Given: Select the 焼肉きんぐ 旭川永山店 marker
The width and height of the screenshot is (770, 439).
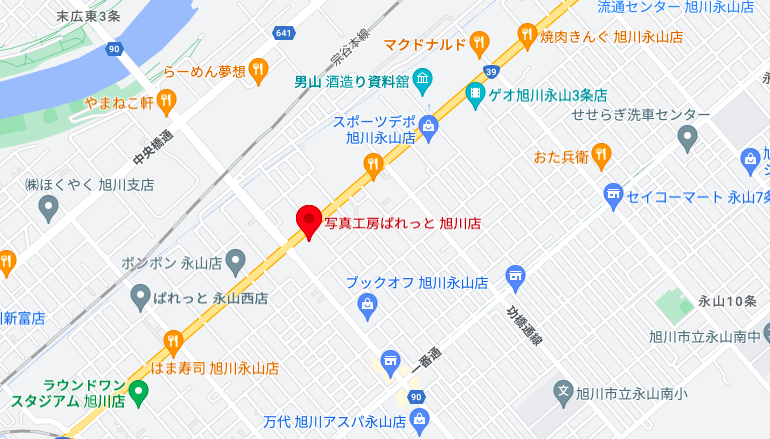Looking at the screenshot, I should pyautogui.click(x=527, y=36).
